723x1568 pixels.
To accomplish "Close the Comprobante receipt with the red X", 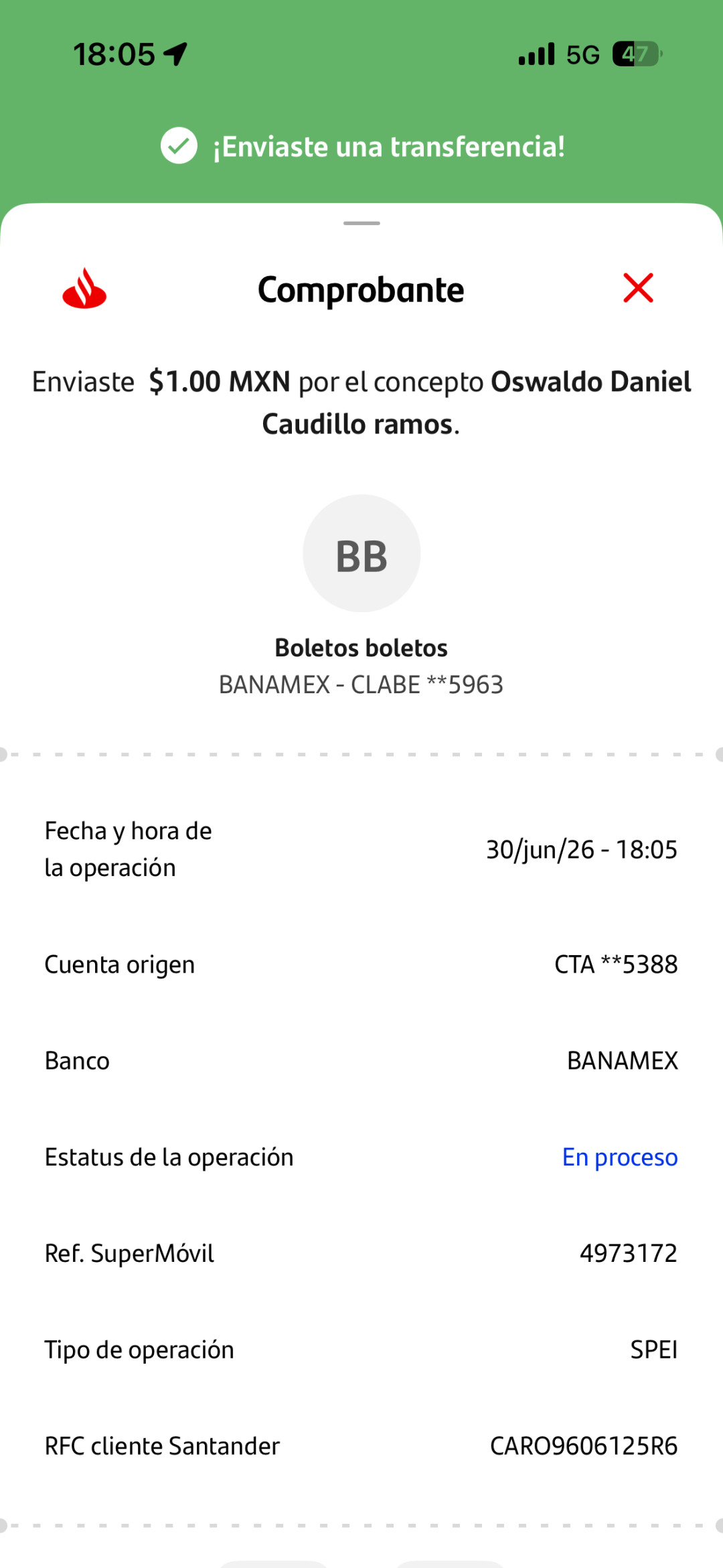I will pyautogui.click(x=638, y=288).
